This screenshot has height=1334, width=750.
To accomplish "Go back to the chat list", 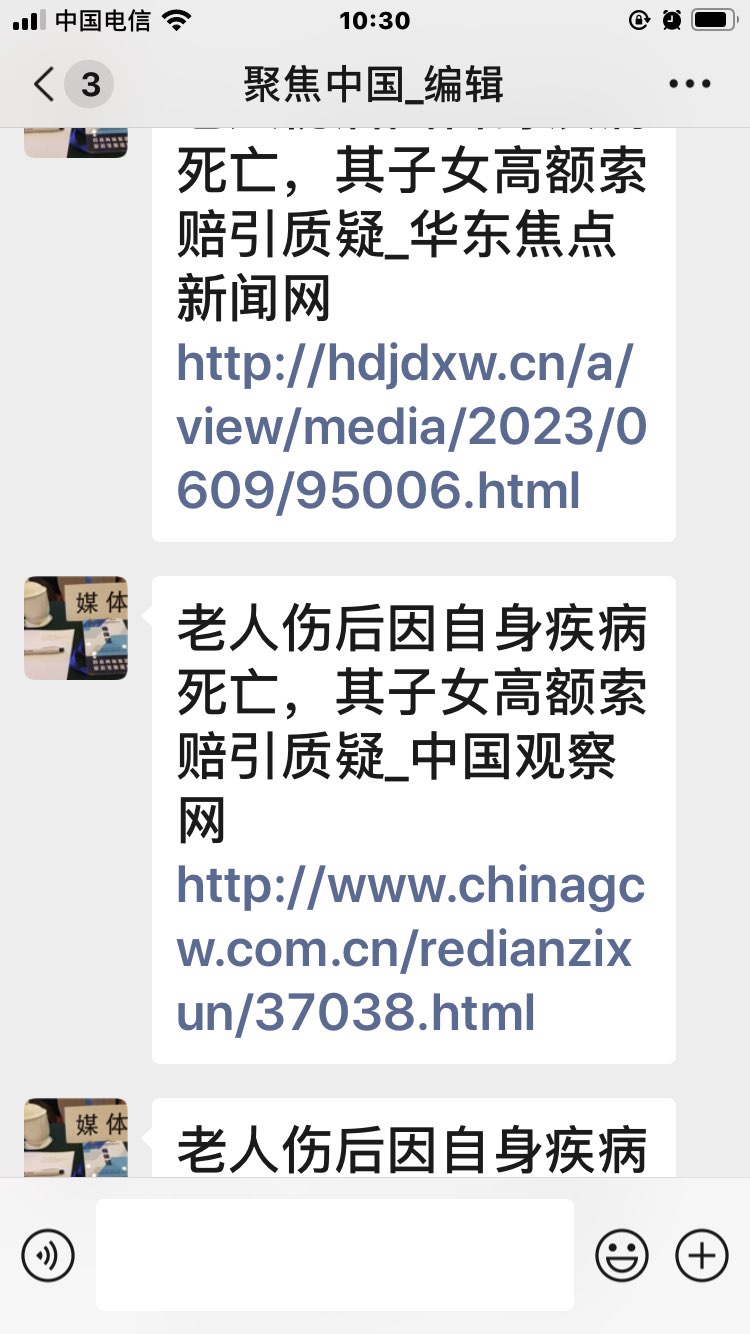I will pyautogui.click(x=45, y=85).
